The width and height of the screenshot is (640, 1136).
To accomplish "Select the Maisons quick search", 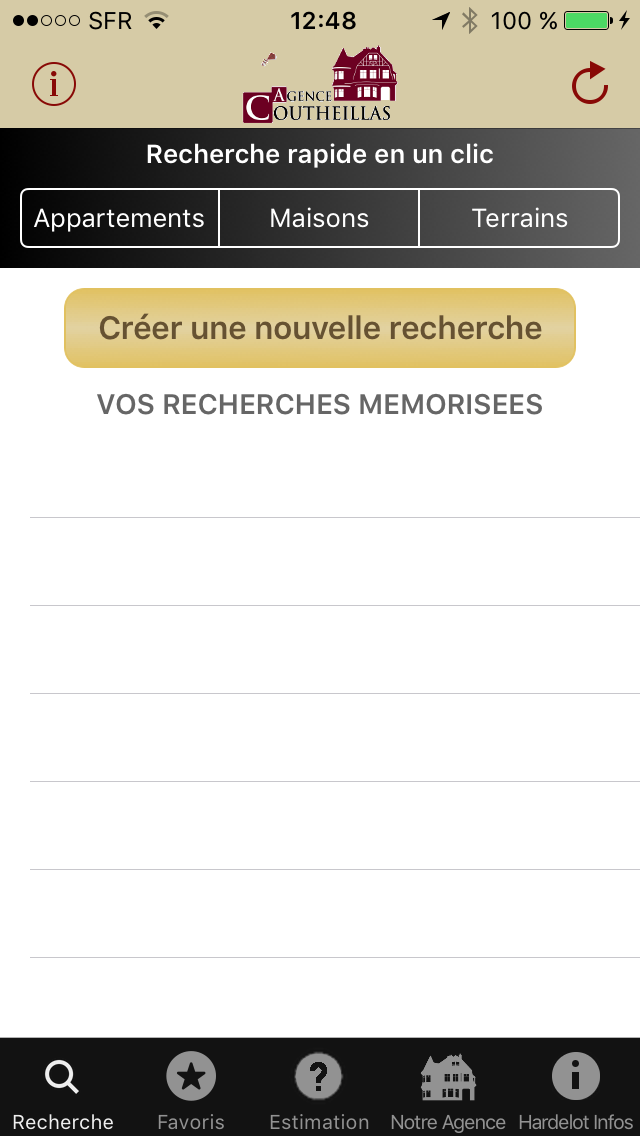I will [x=319, y=218].
